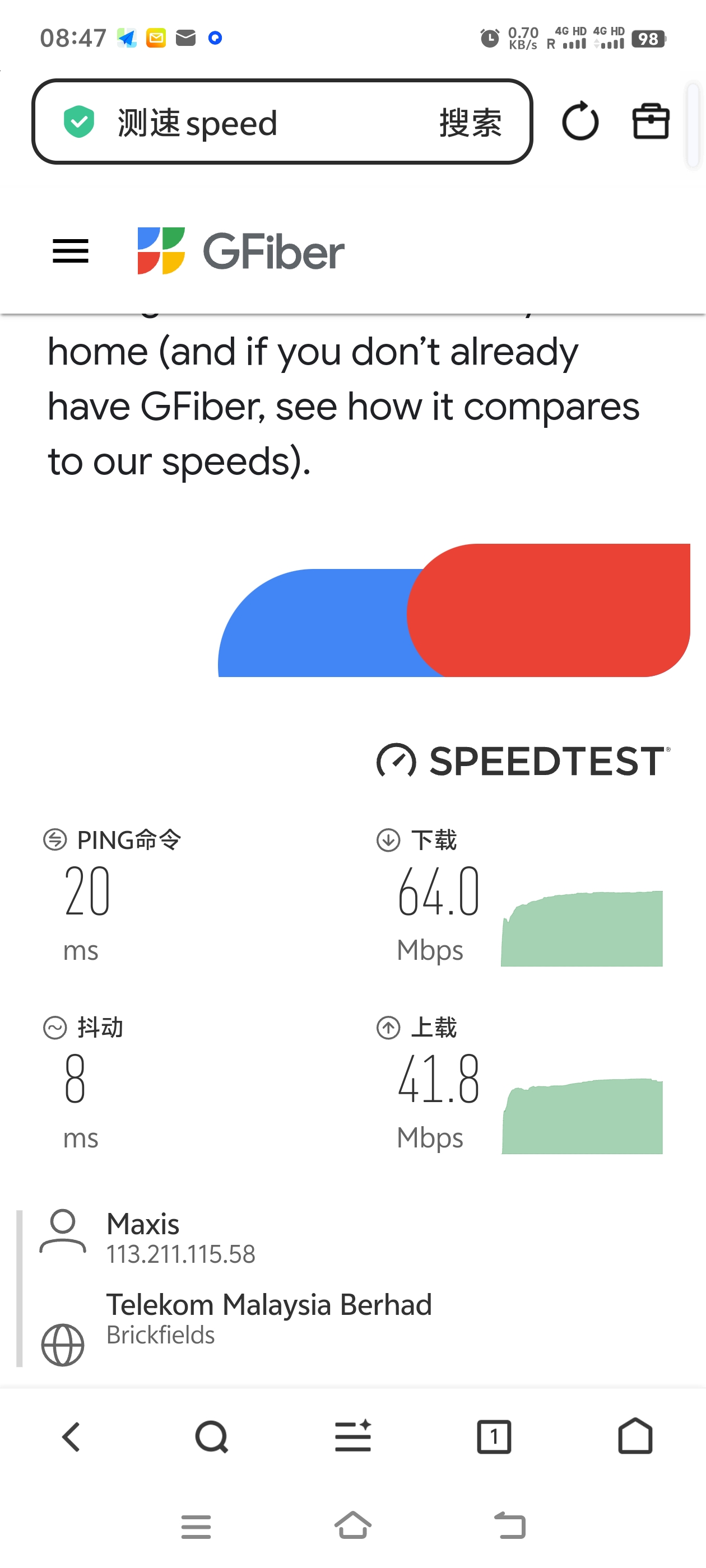Tap the system home button
Image resolution: width=706 pixels, height=1568 pixels.
pos(354,1525)
